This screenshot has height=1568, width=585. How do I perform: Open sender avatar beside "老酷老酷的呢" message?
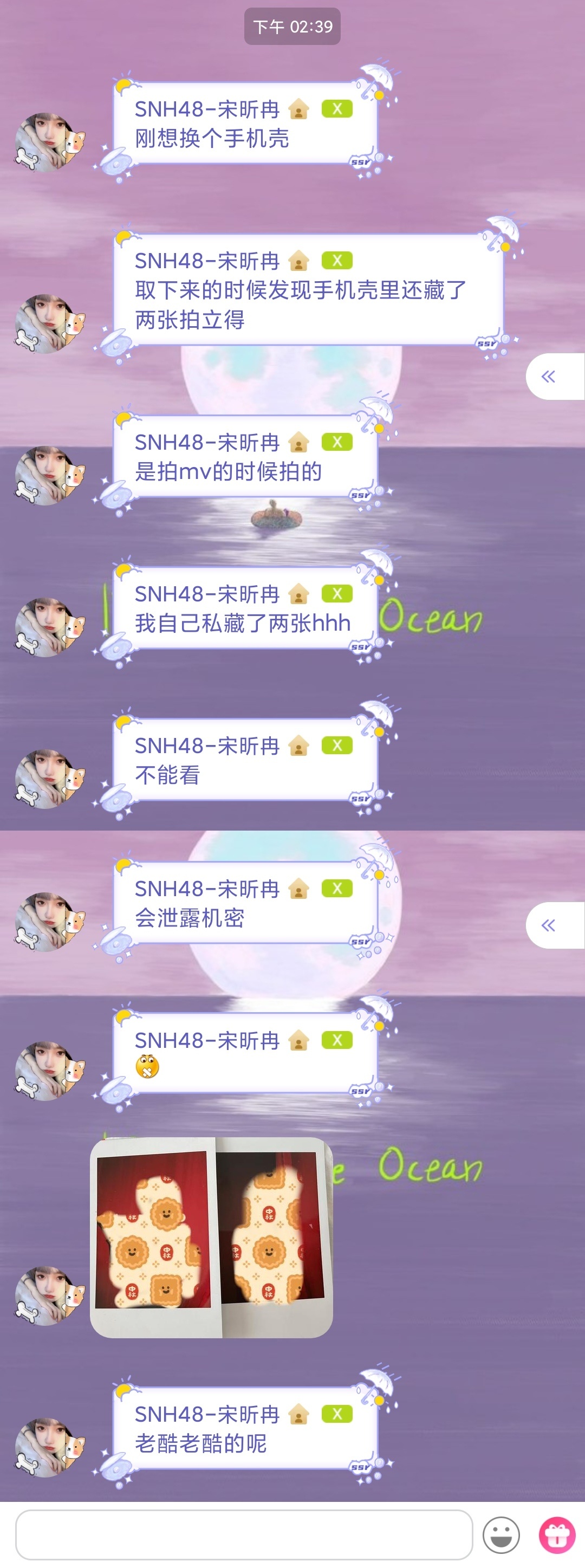pos(49,1448)
